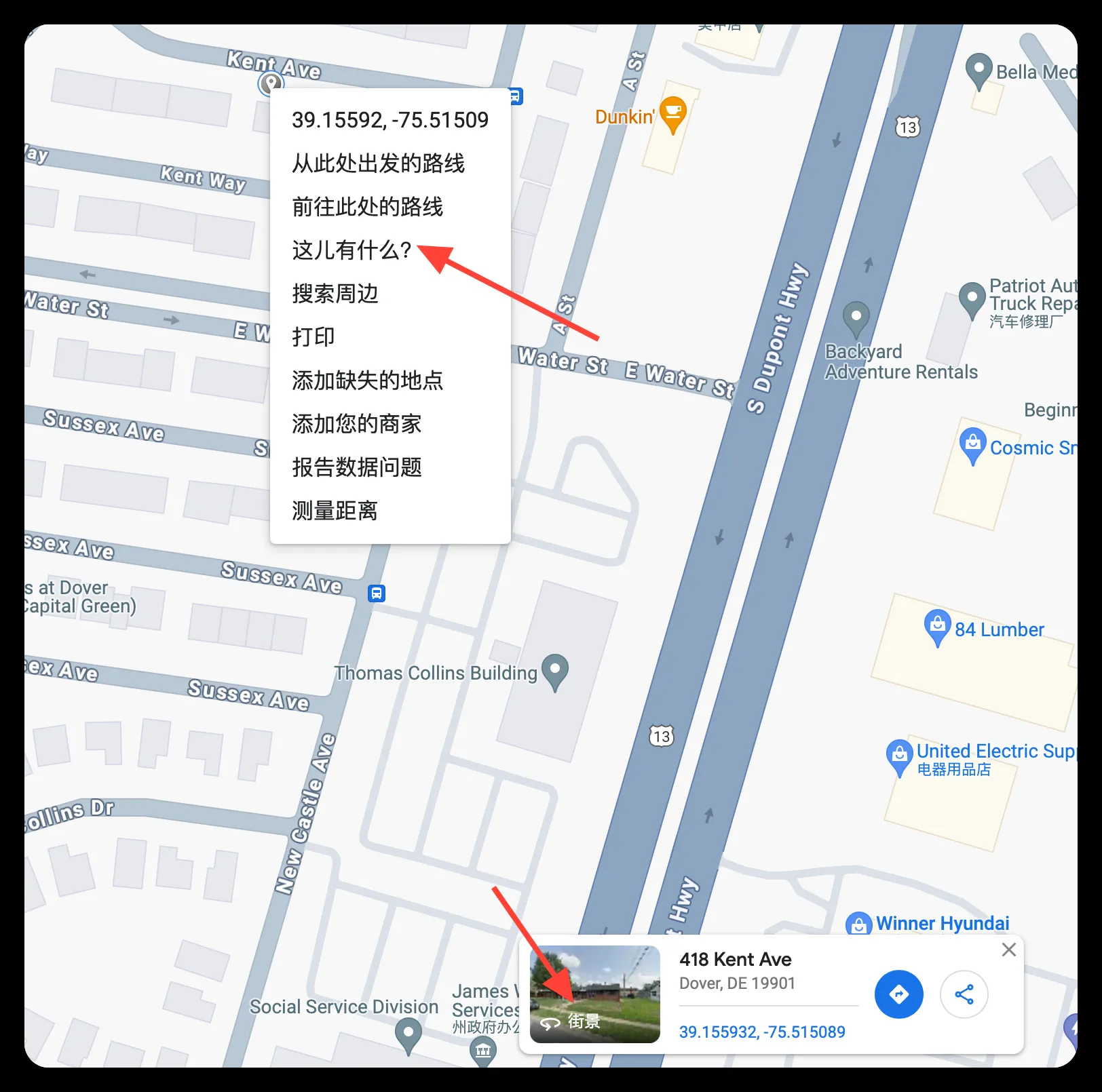Image resolution: width=1102 pixels, height=1092 pixels.
Task: Close the 418 Kent Ave card
Action: click(1008, 950)
